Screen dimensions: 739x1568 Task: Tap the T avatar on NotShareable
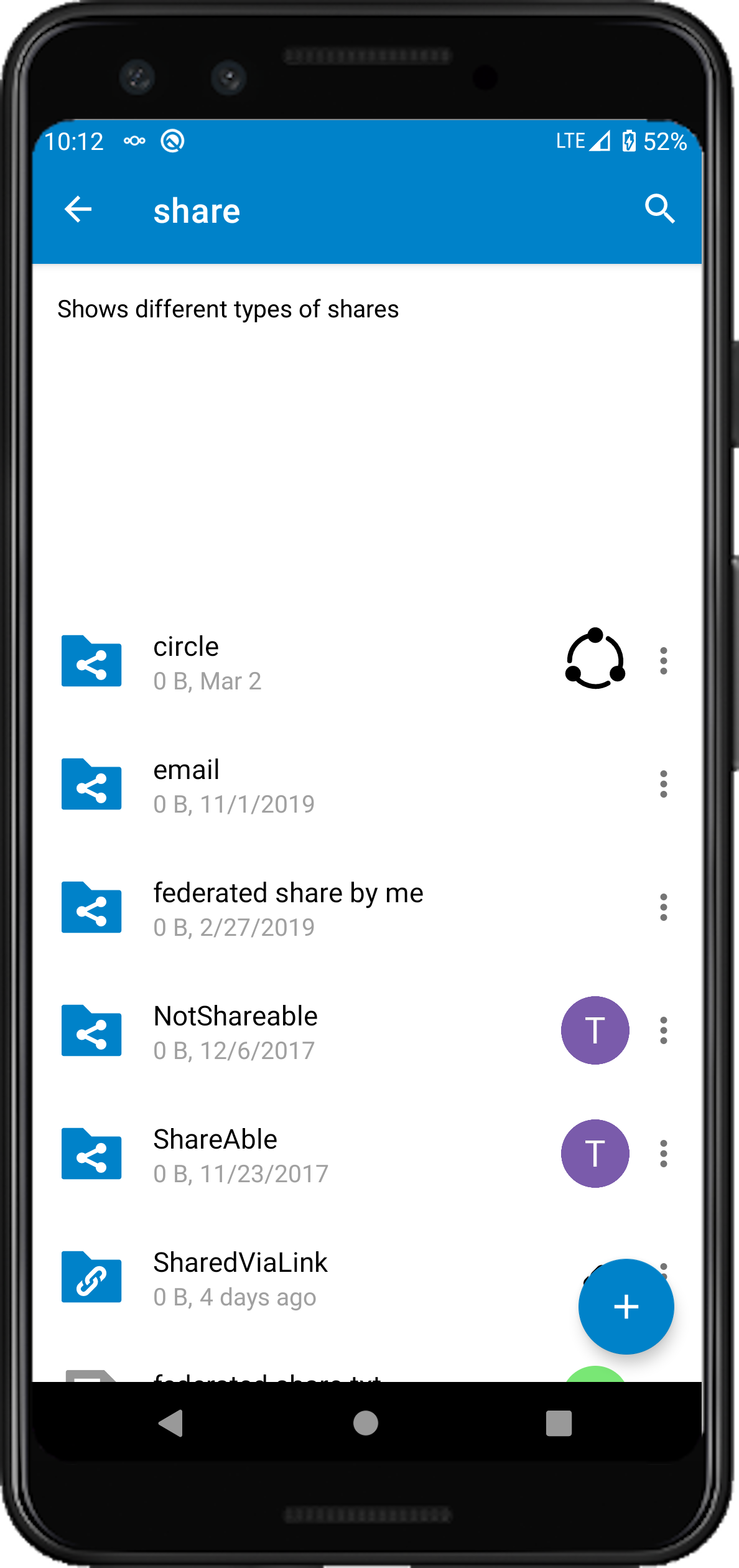tap(595, 1030)
